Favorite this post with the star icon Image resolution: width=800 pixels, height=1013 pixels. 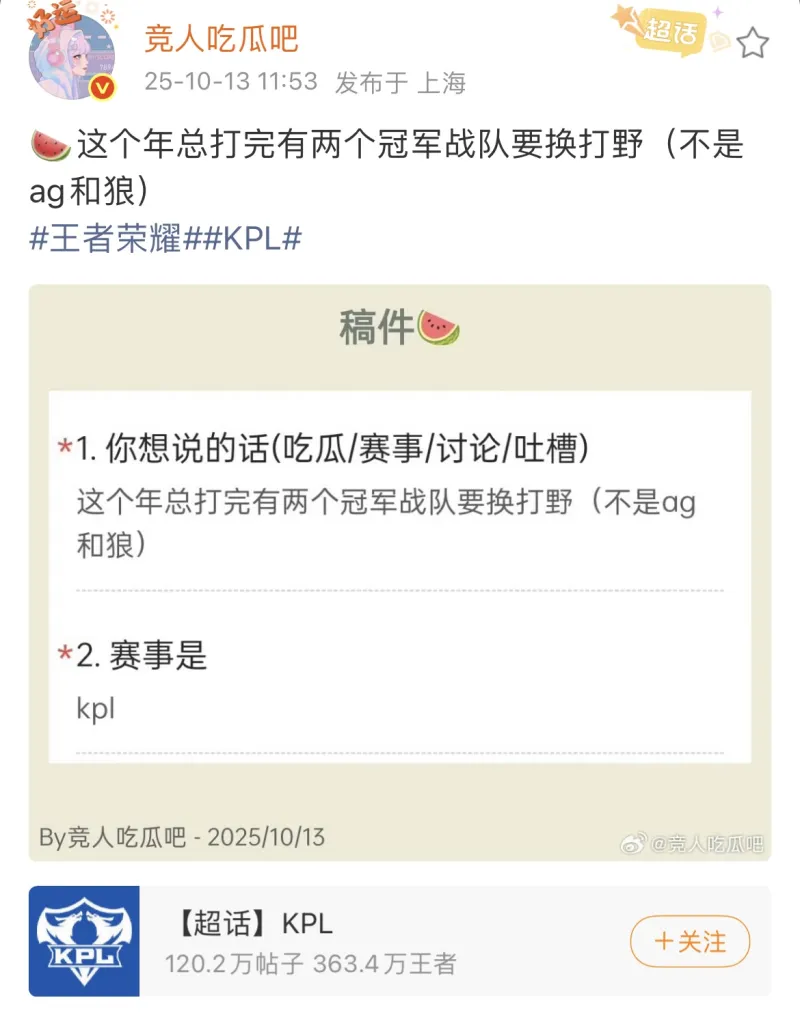click(x=752, y=43)
